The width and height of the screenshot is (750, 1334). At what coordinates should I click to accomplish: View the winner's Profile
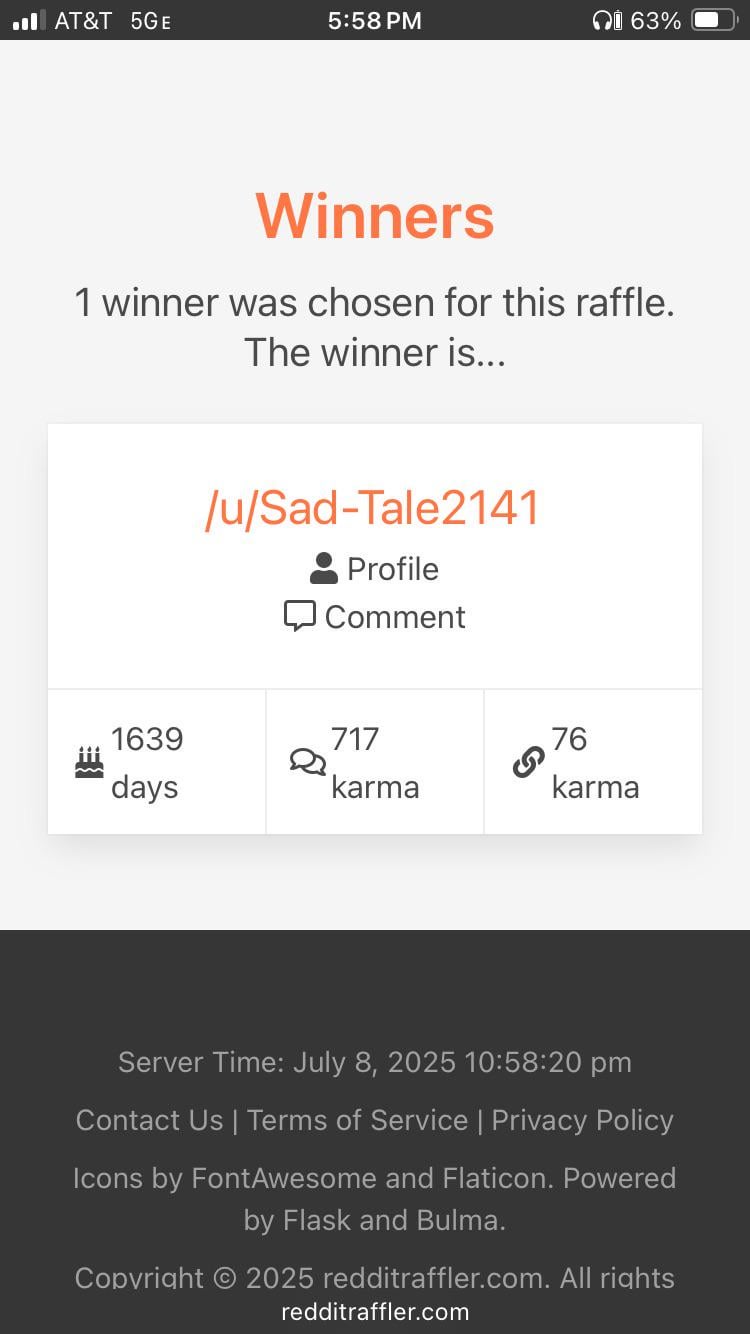375,569
